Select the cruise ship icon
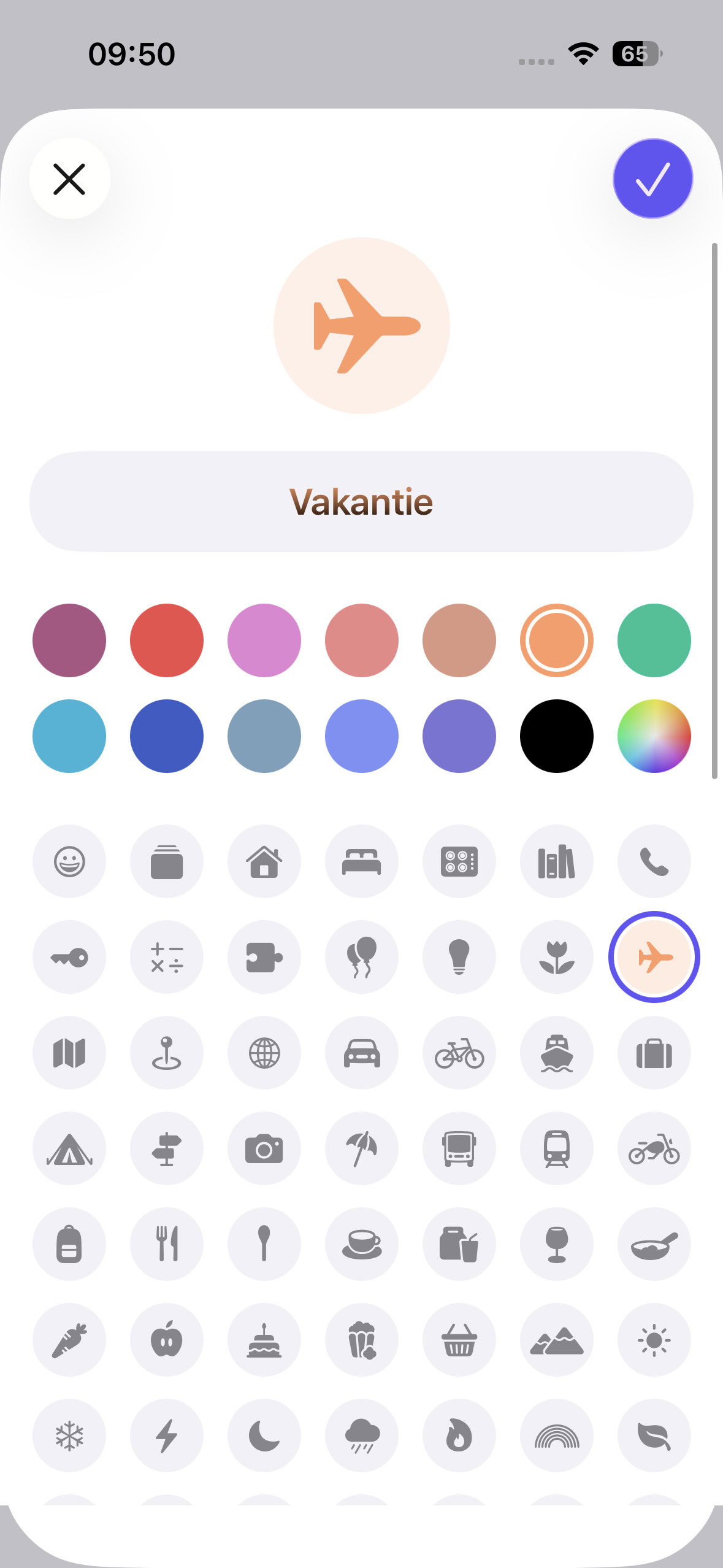The height and width of the screenshot is (1568, 723). click(556, 1053)
